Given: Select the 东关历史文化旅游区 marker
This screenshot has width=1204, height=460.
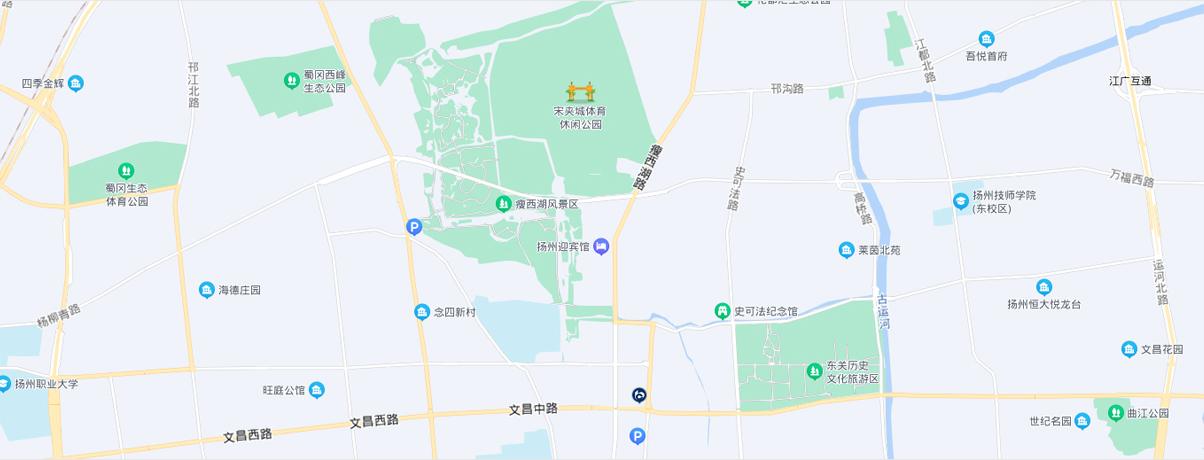Looking at the screenshot, I should [x=813, y=372].
